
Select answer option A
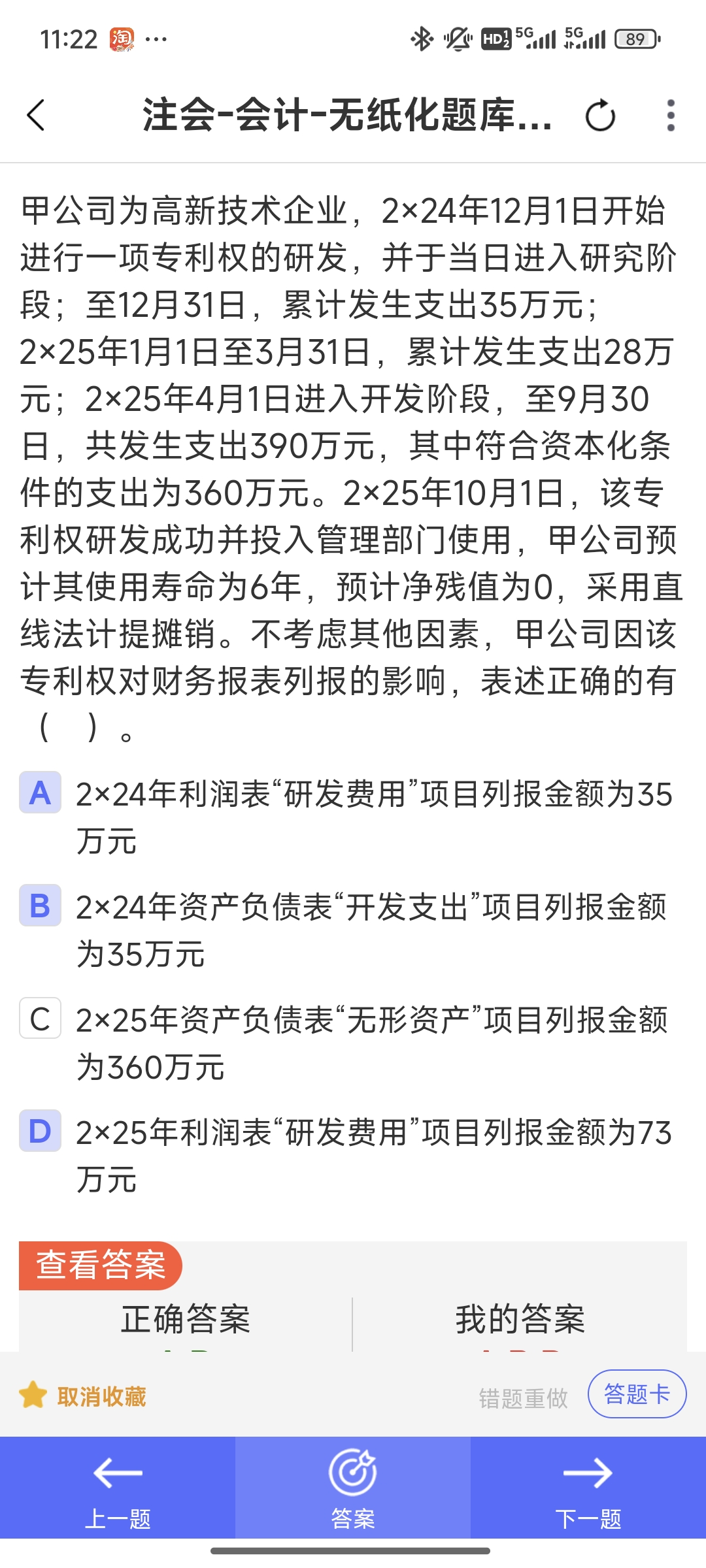[40, 792]
